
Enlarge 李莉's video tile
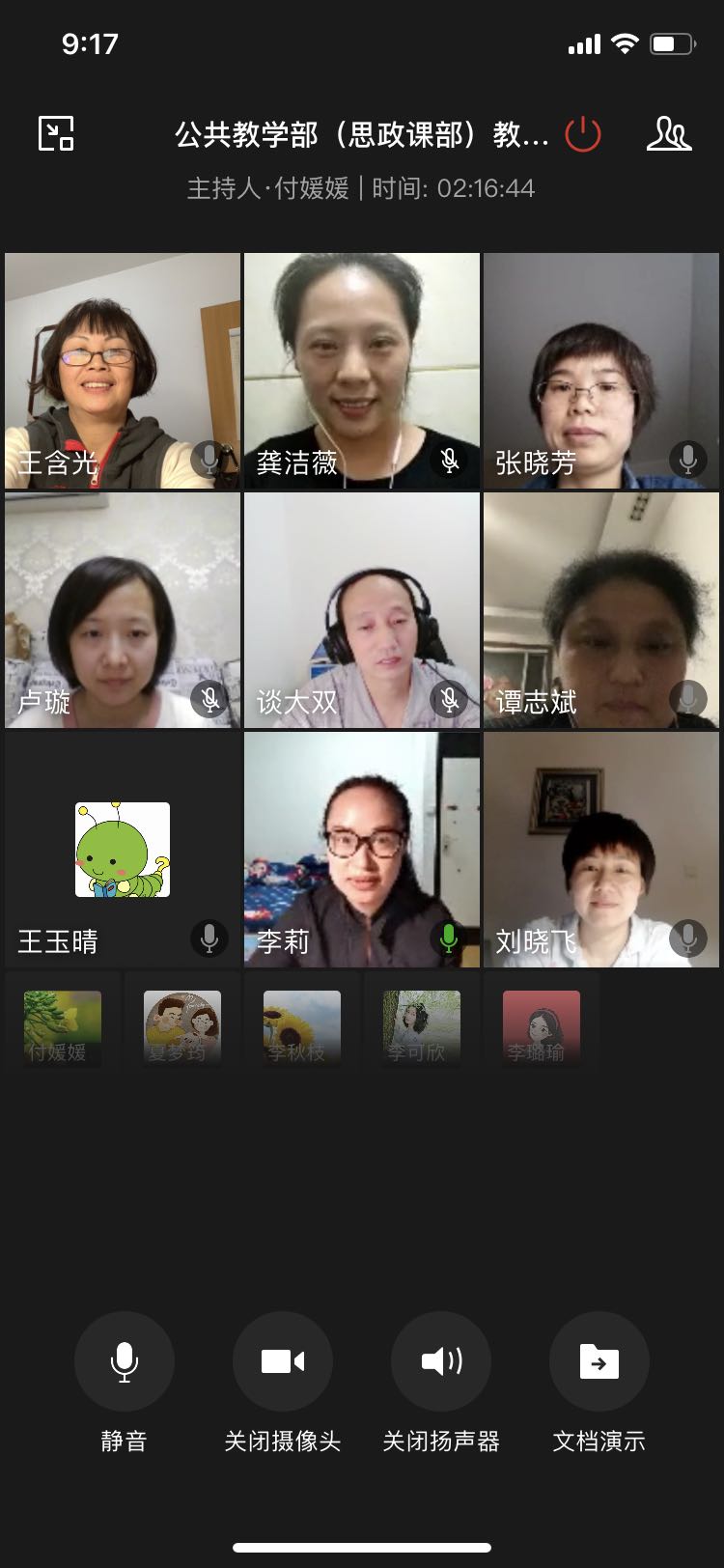tap(362, 850)
